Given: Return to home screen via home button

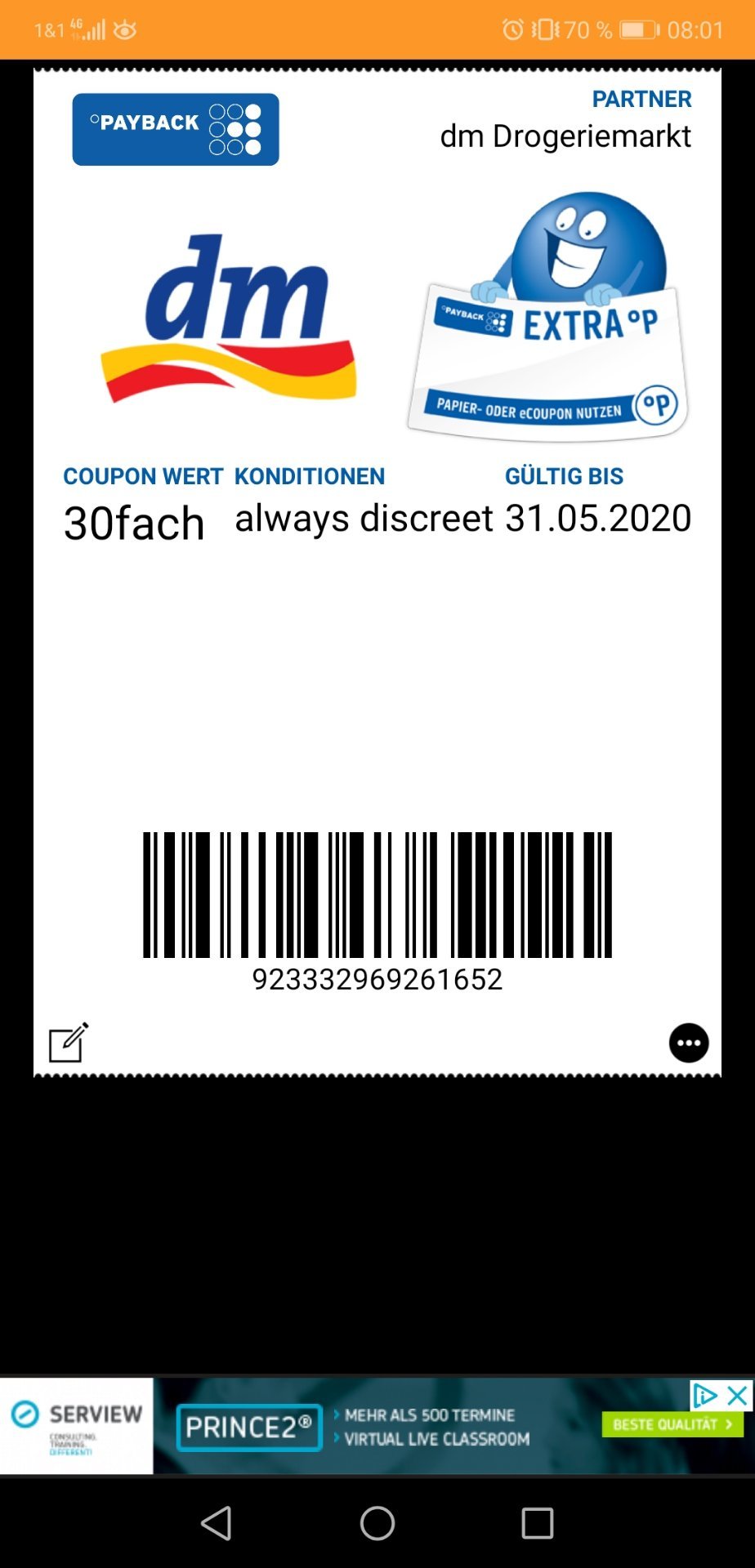Looking at the screenshot, I should 377,1523.
